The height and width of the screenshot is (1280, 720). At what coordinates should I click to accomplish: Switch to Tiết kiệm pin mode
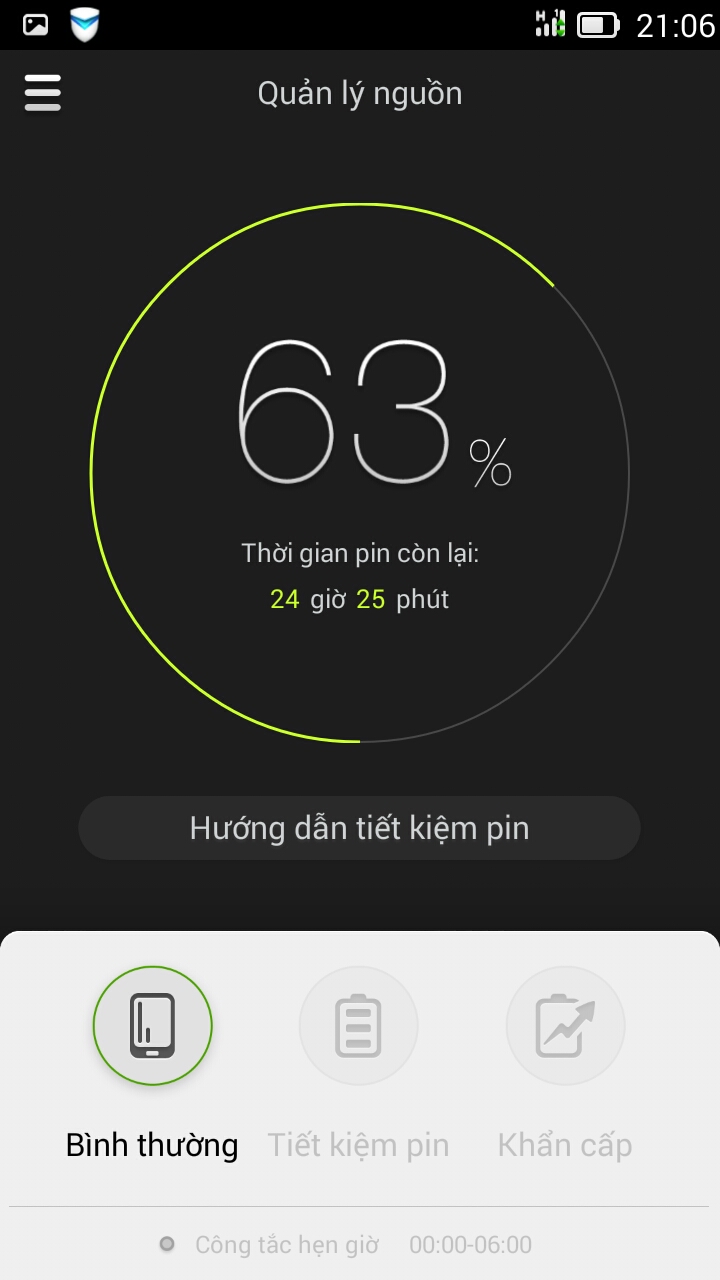tap(358, 1026)
